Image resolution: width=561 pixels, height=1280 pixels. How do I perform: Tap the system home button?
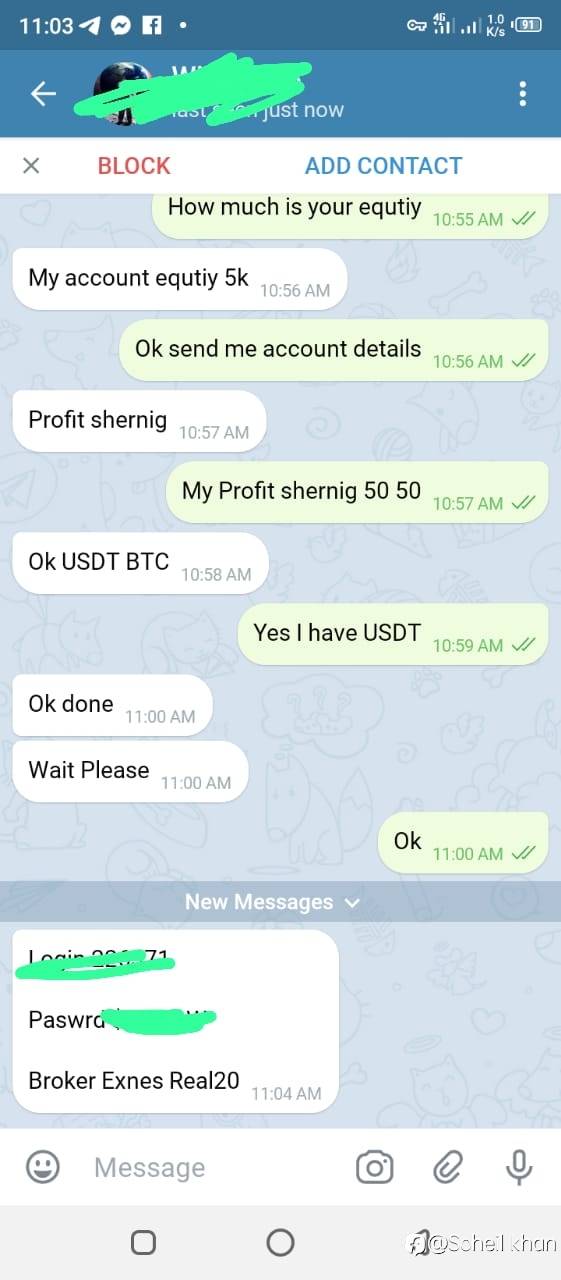click(280, 1242)
